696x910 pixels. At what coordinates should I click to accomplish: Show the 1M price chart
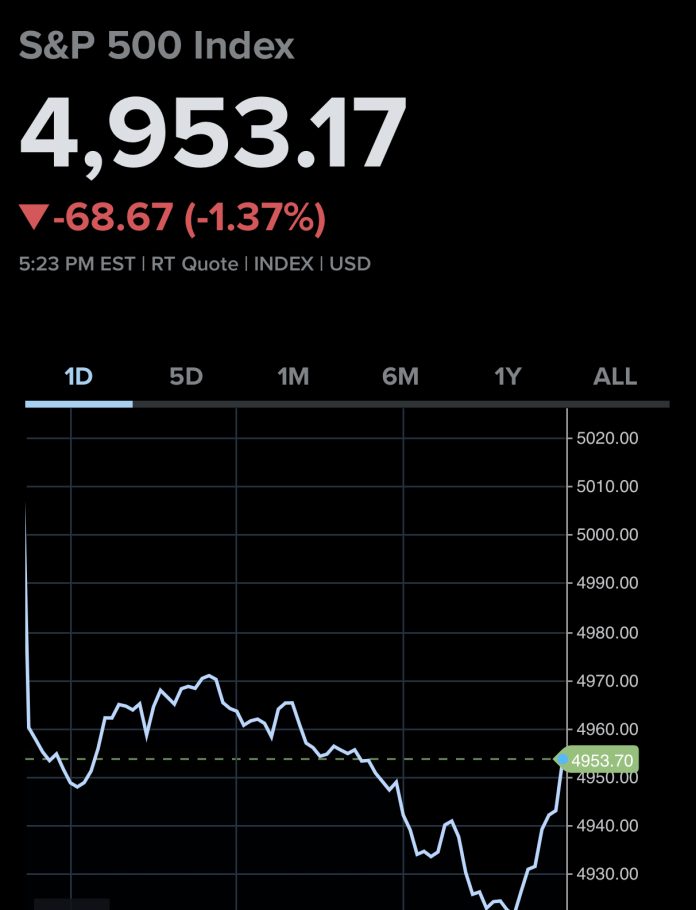[x=293, y=377]
